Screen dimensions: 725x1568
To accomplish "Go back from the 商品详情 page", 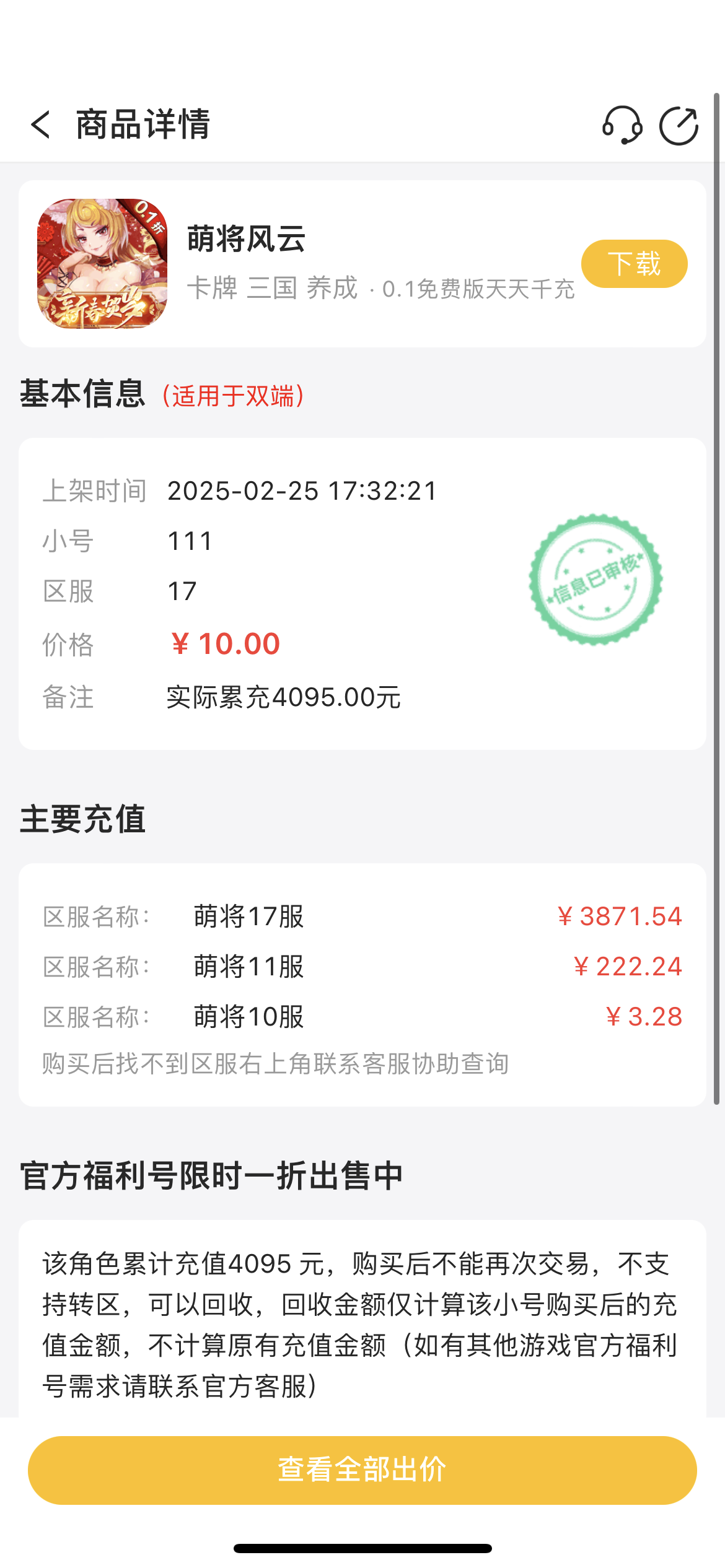I will 41,124.
